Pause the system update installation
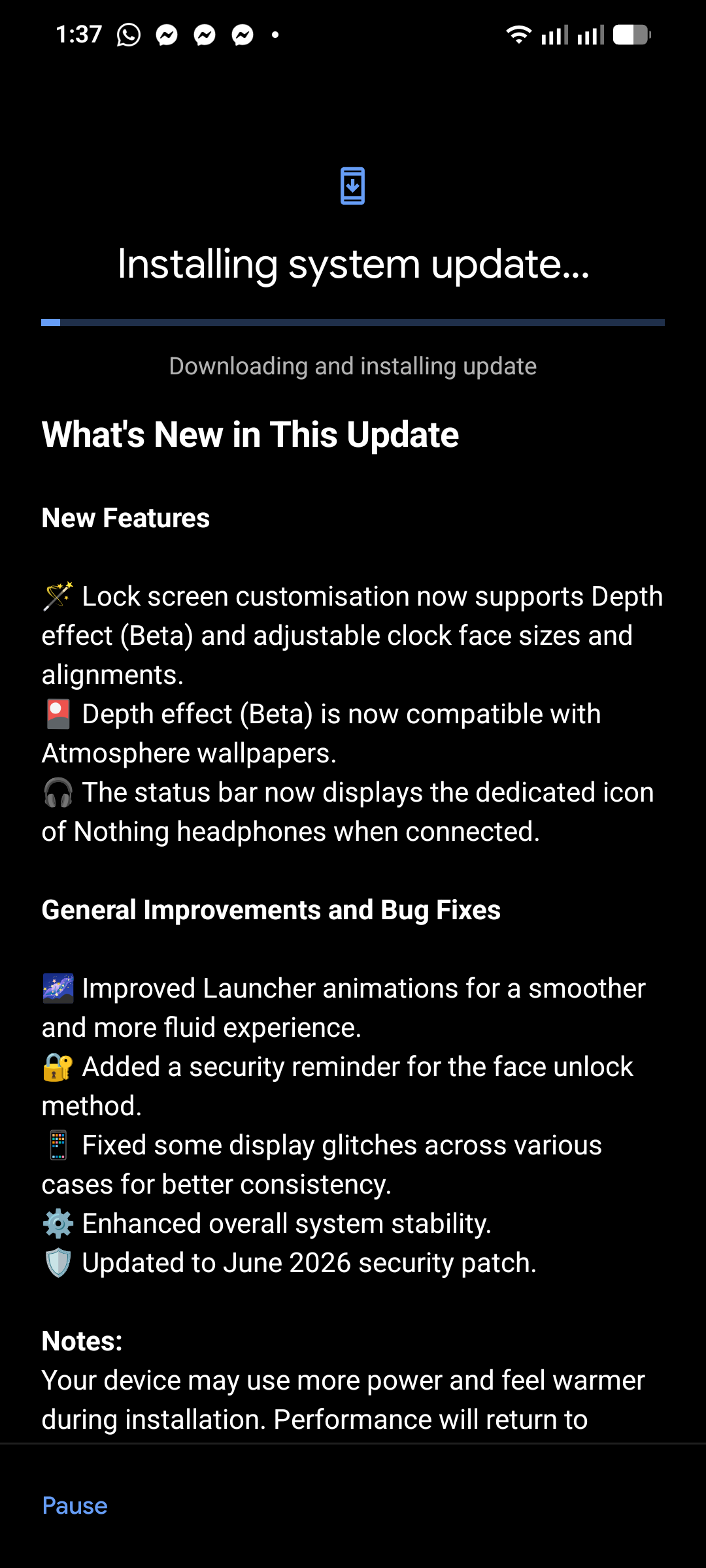706x1568 pixels. (75, 1506)
